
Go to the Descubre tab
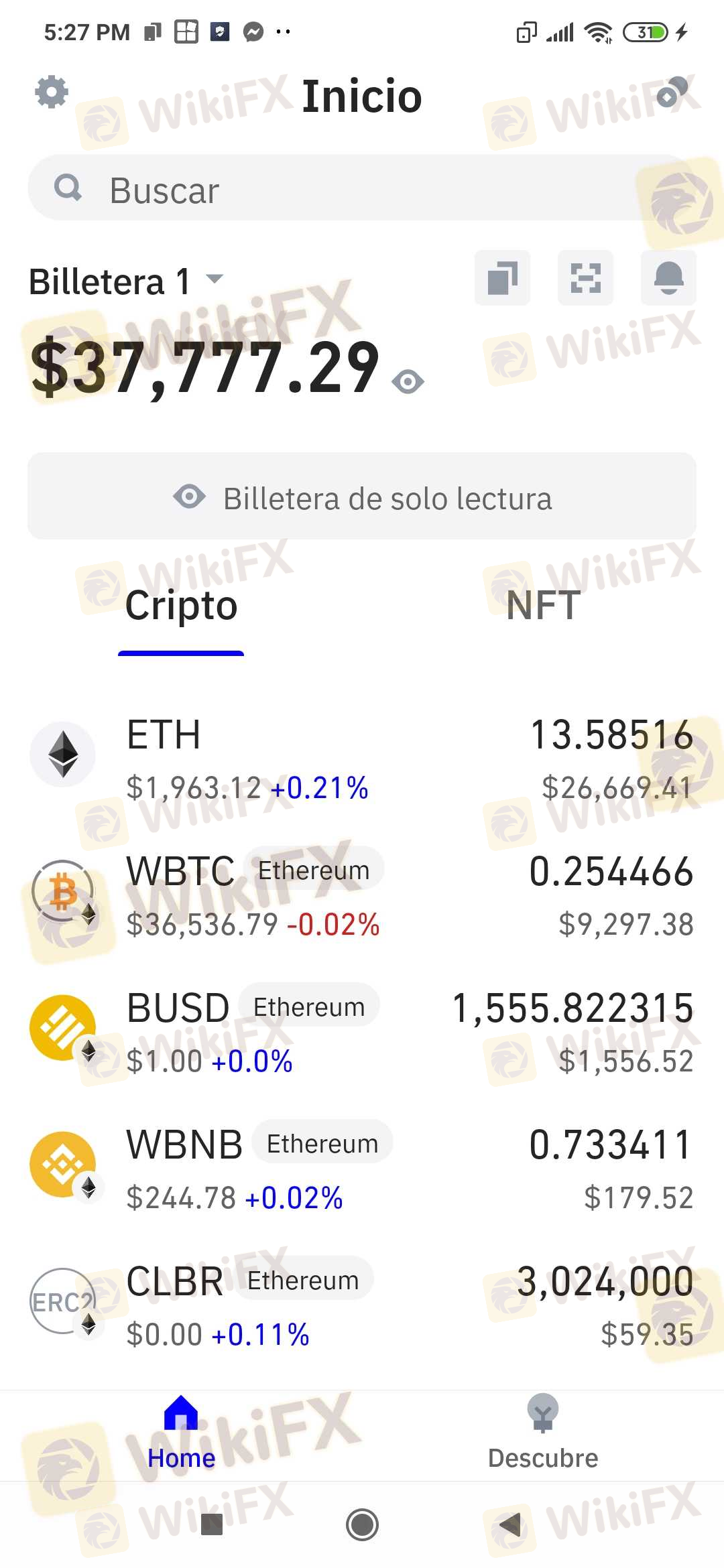pos(543,1433)
